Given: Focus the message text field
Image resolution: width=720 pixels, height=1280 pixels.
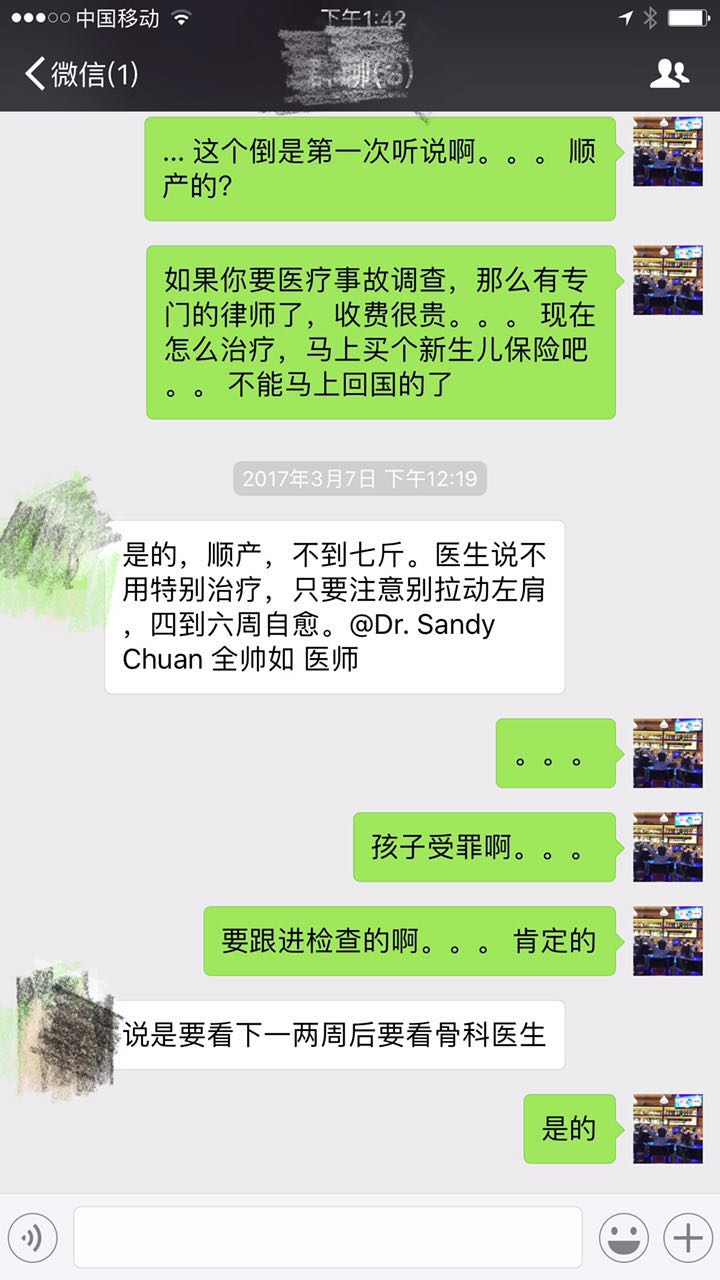Looking at the screenshot, I should 328,1237.
